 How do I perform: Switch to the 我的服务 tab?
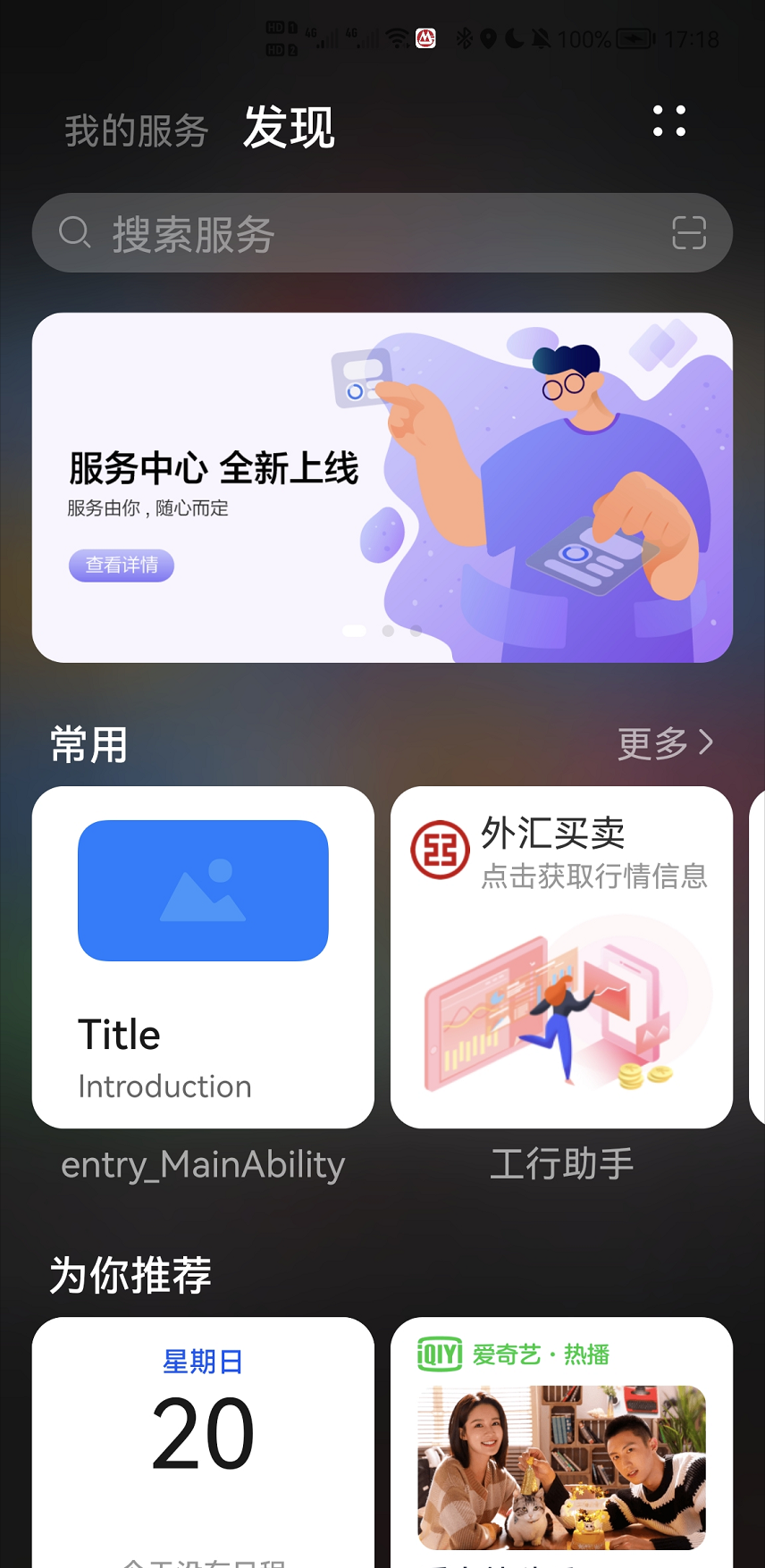coord(136,130)
